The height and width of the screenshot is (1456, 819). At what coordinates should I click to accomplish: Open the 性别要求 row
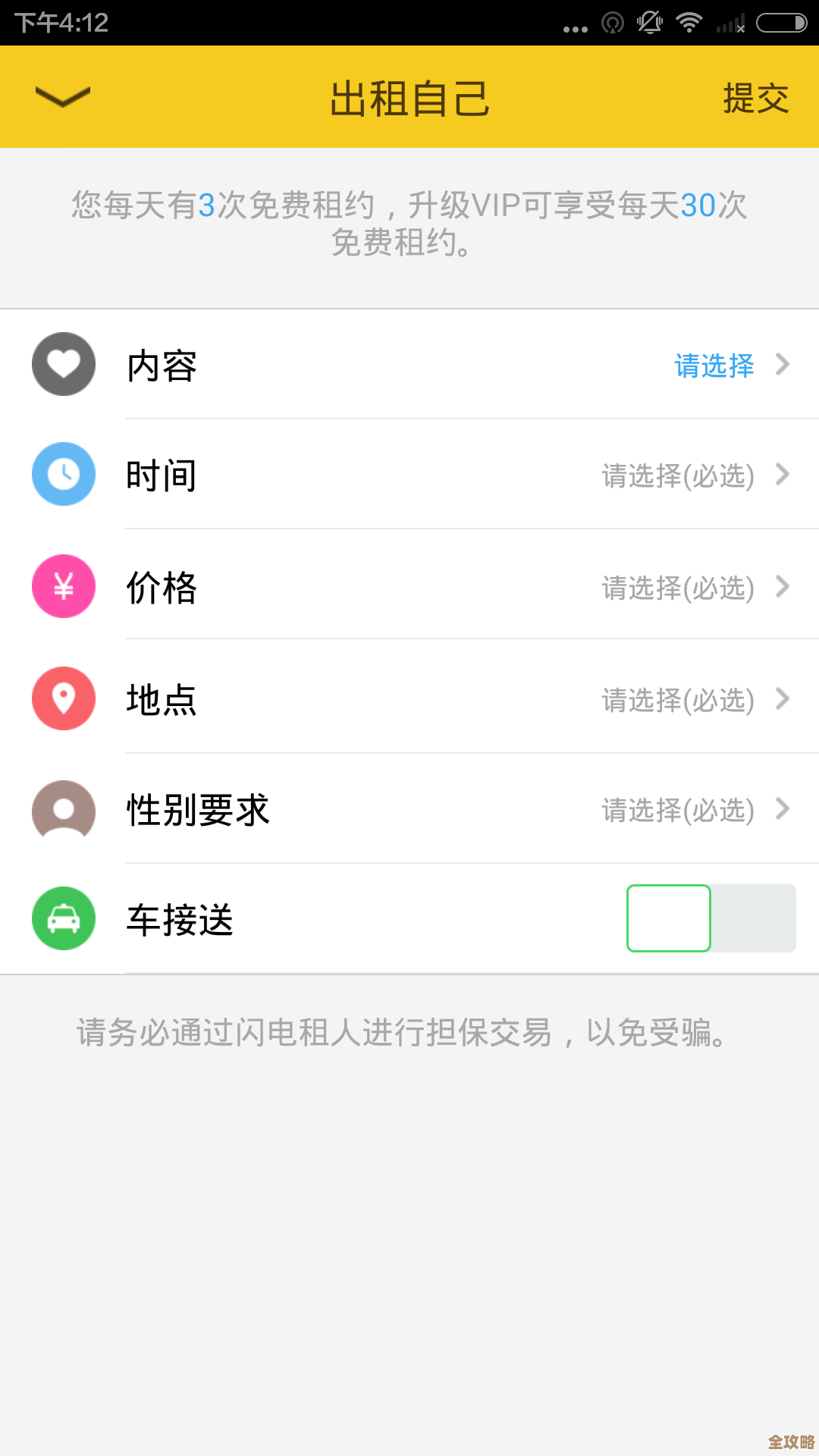[x=409, y=811]
